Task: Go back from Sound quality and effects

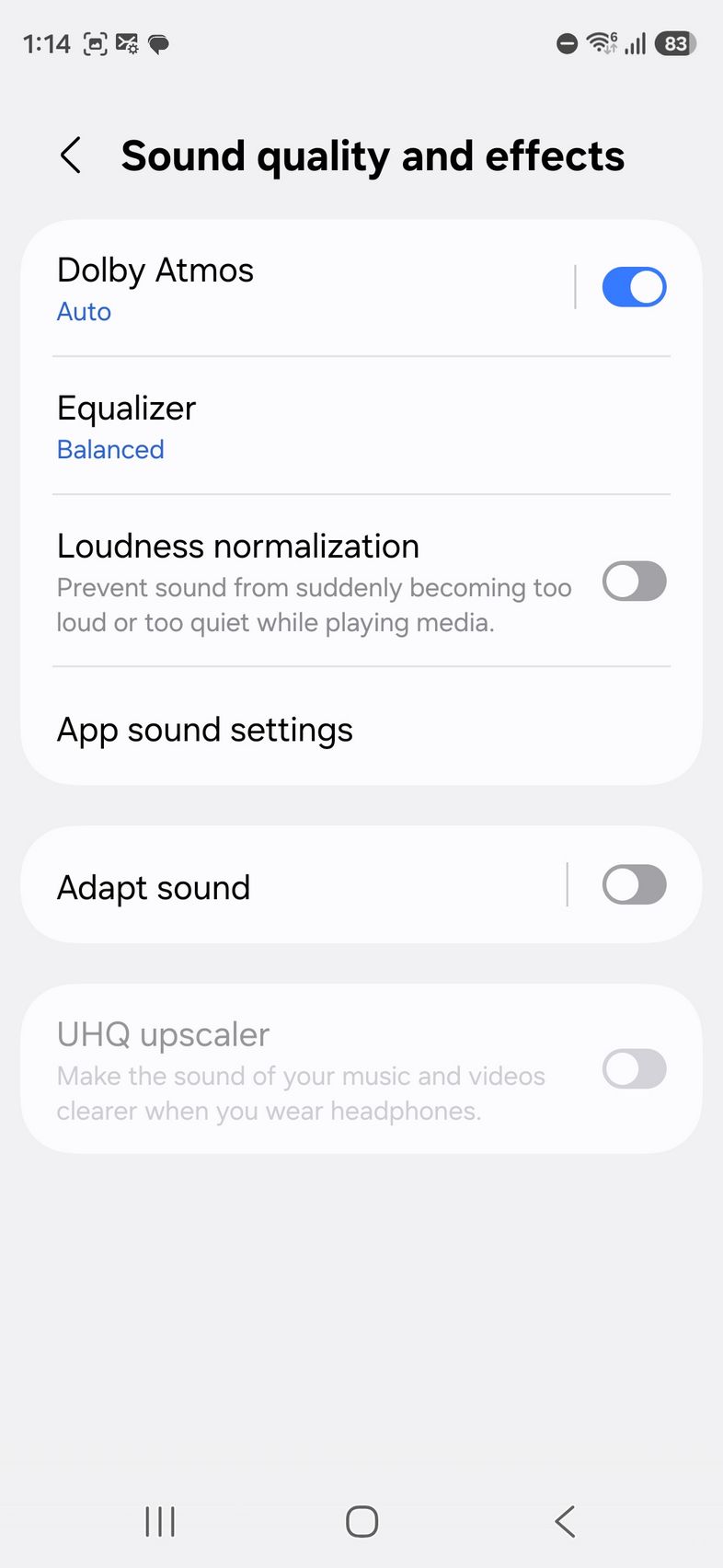Action: (x=71, y=156)
